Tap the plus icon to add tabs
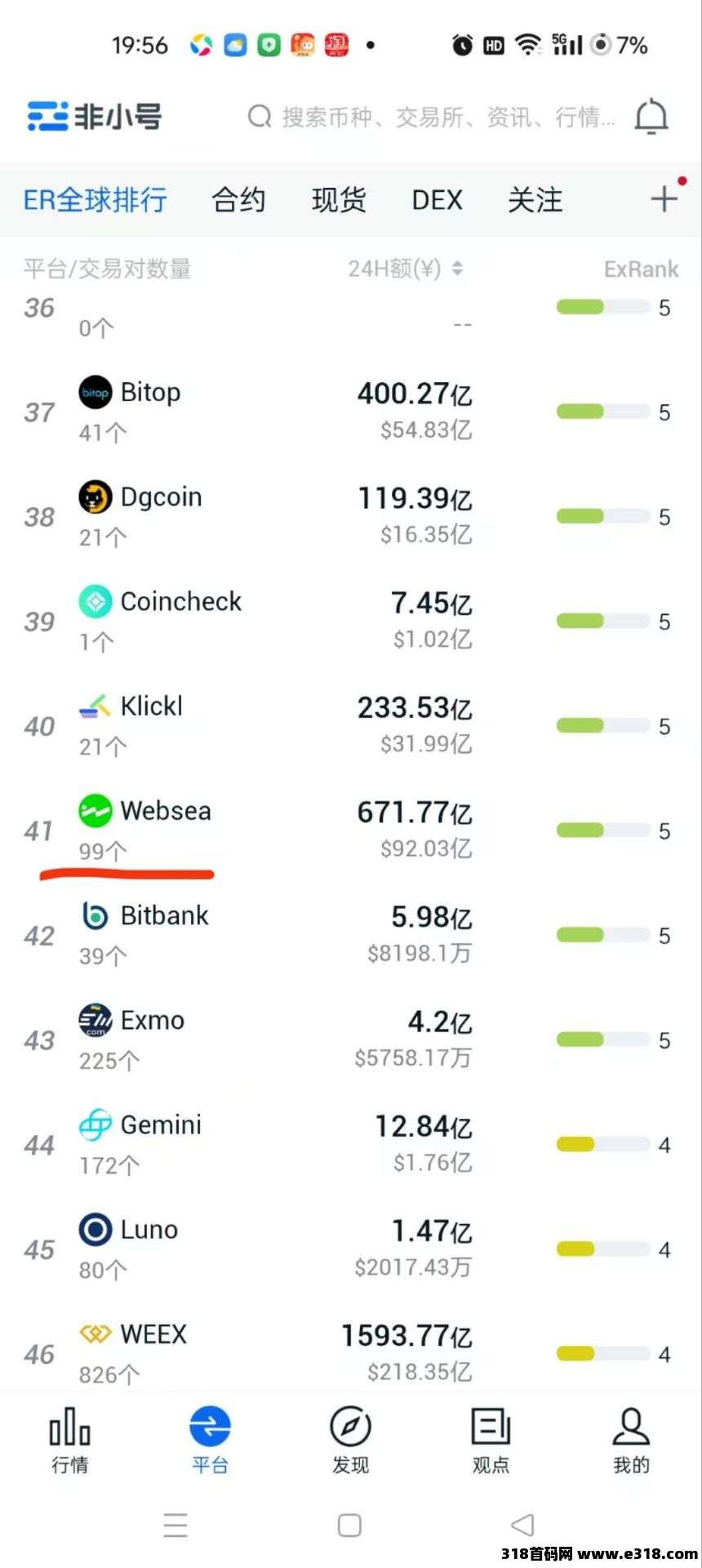The width and height of the screenshot is (702, 1568). (x=664, y=198)
